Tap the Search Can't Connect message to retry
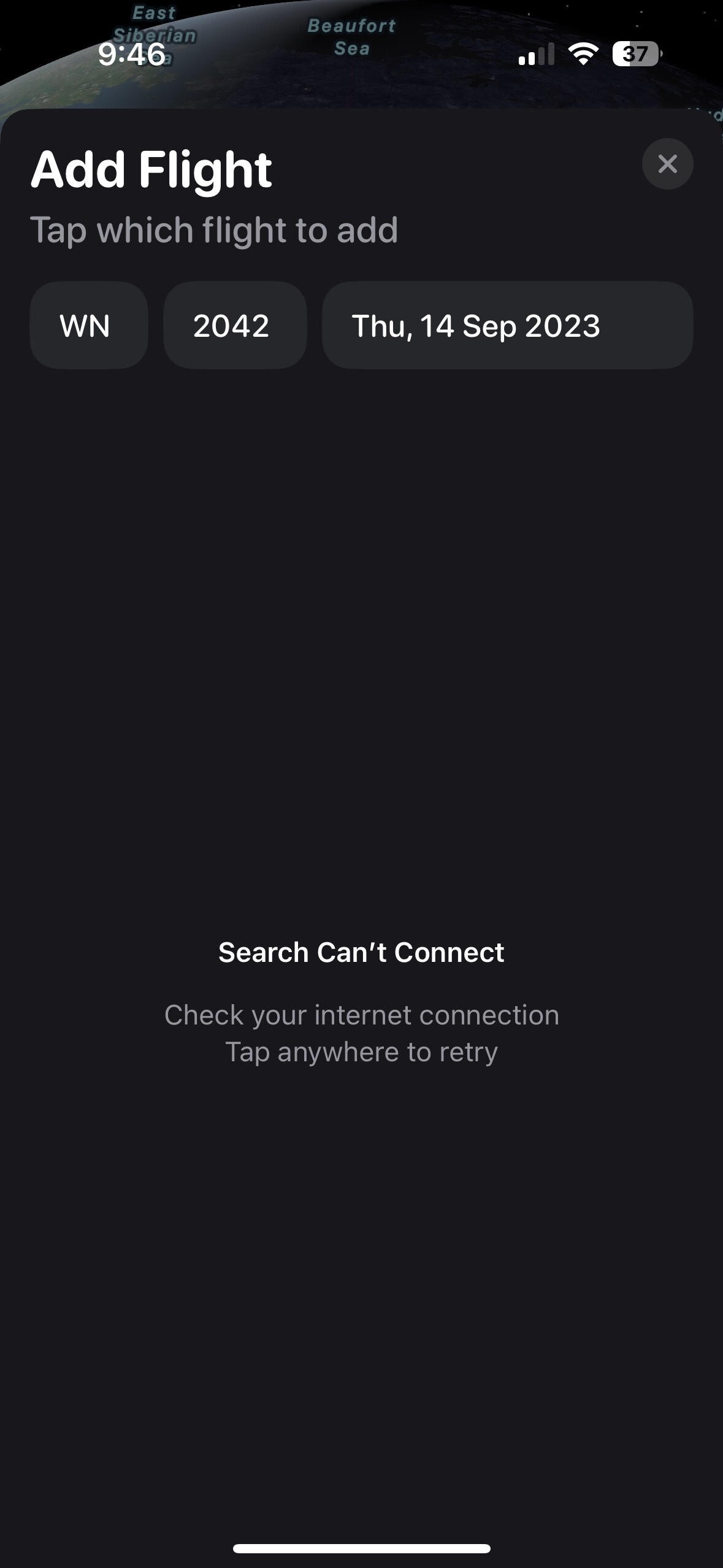This screenshot has width=723, height=1568. click(361, 953)
